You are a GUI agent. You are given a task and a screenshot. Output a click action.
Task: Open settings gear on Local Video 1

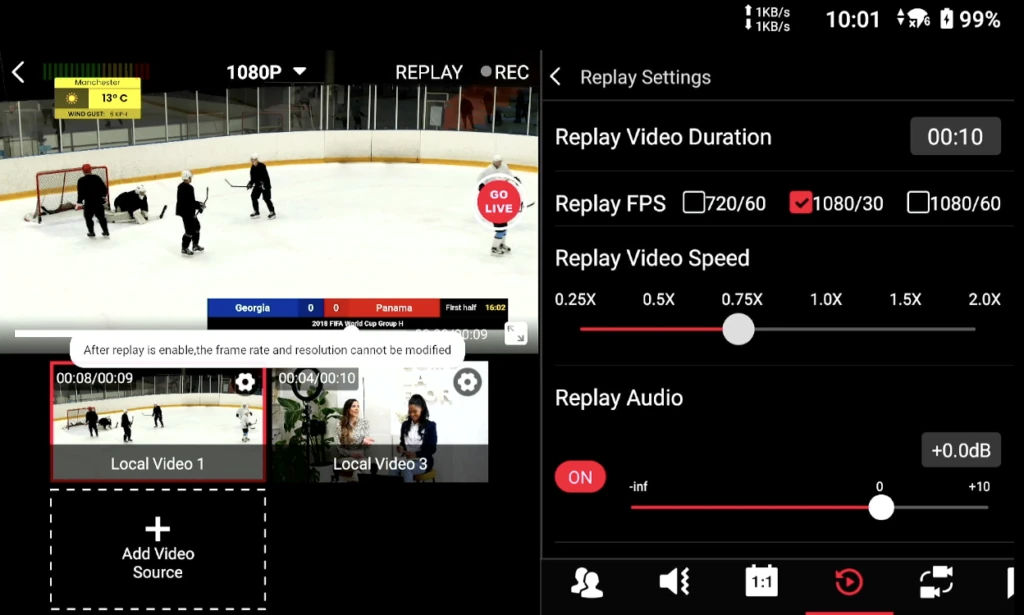(x=245, y=382)
